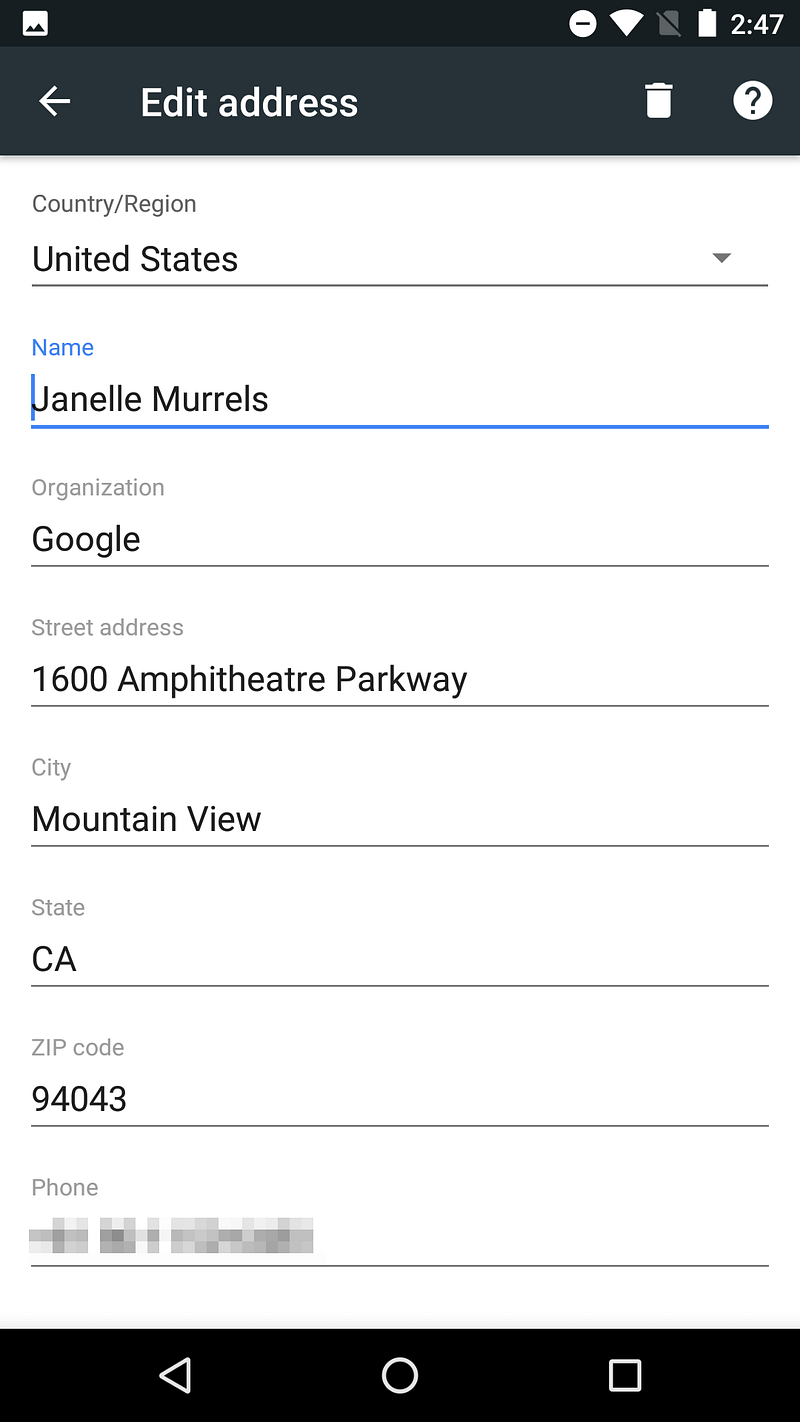Edit the State field showing CA
Viewport: 800px width, 1422px height.
[x=400, y=959]
